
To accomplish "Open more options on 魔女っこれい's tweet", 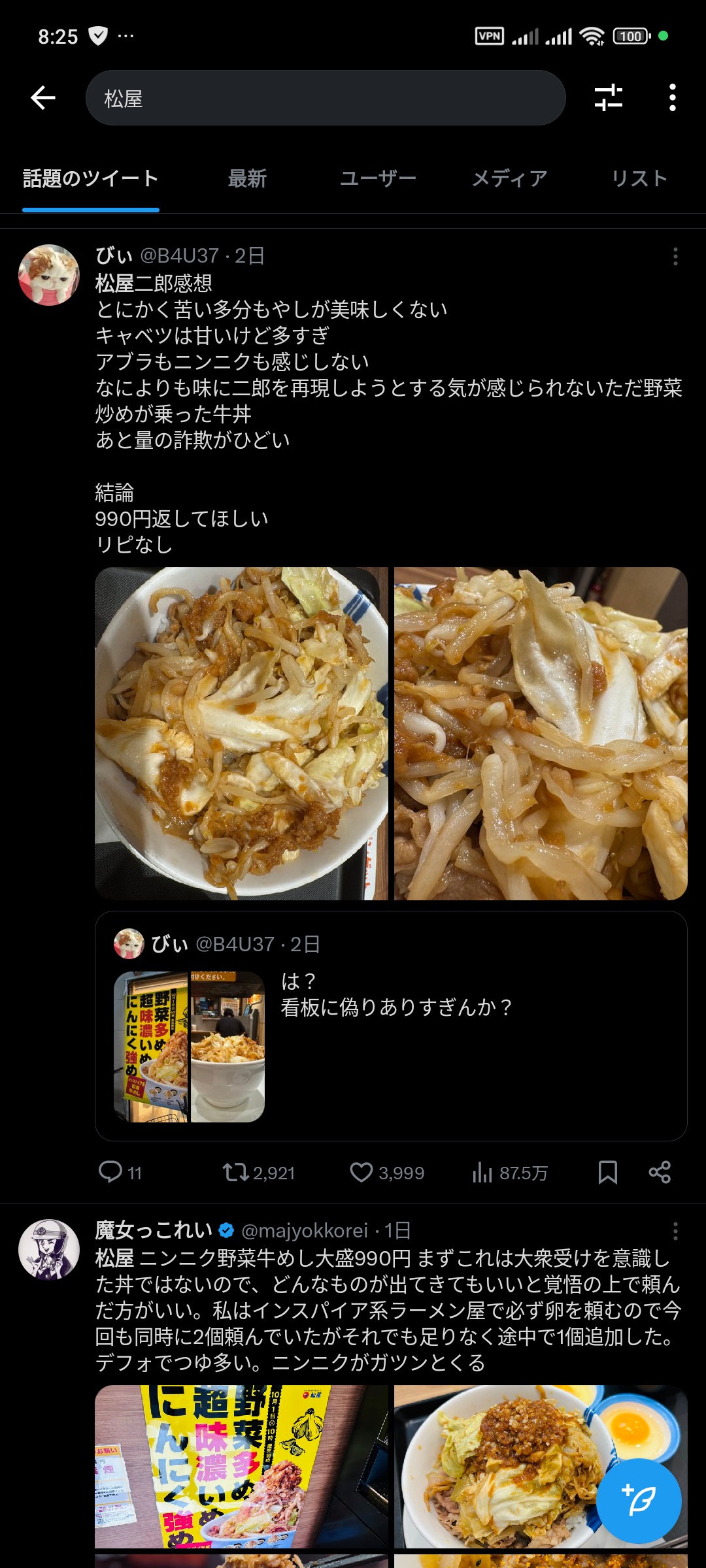I will coord(675,1232).
